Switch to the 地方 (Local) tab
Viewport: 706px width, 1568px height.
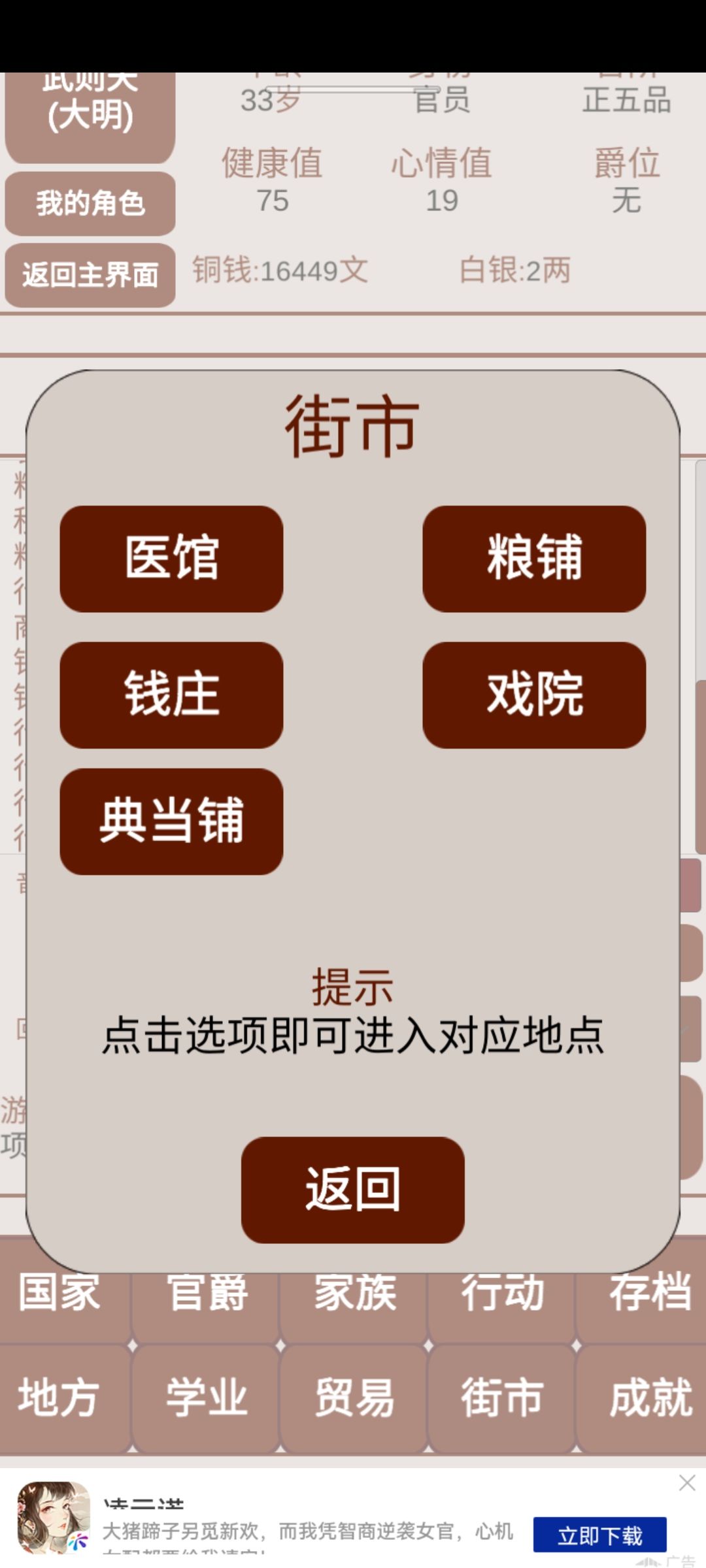click(59, 1396)
